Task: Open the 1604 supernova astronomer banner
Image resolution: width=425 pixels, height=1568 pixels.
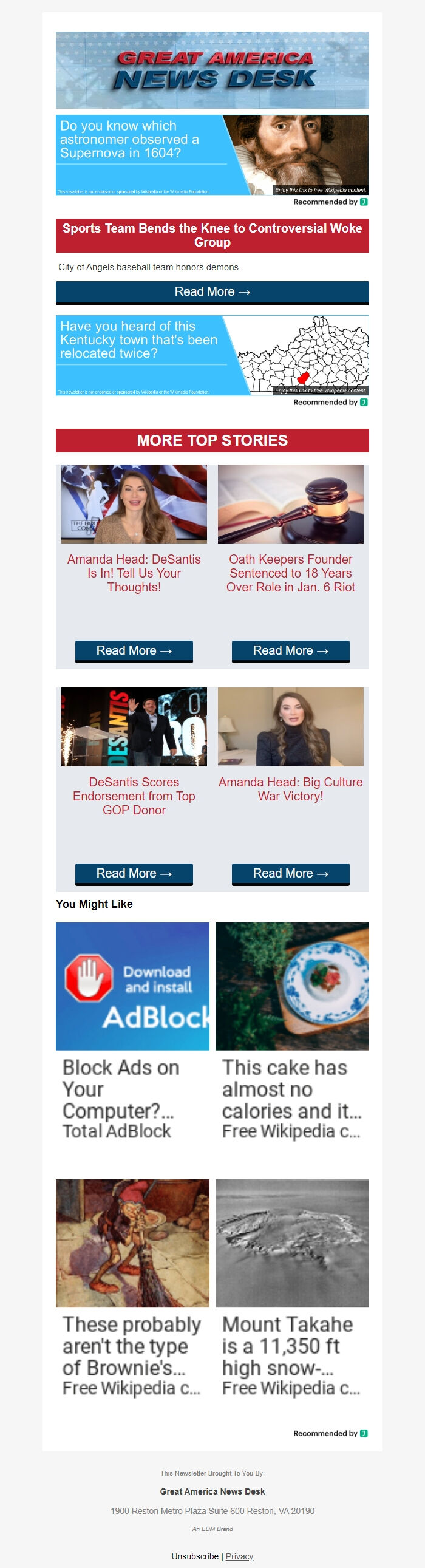Action: click(x=212, y=155)
